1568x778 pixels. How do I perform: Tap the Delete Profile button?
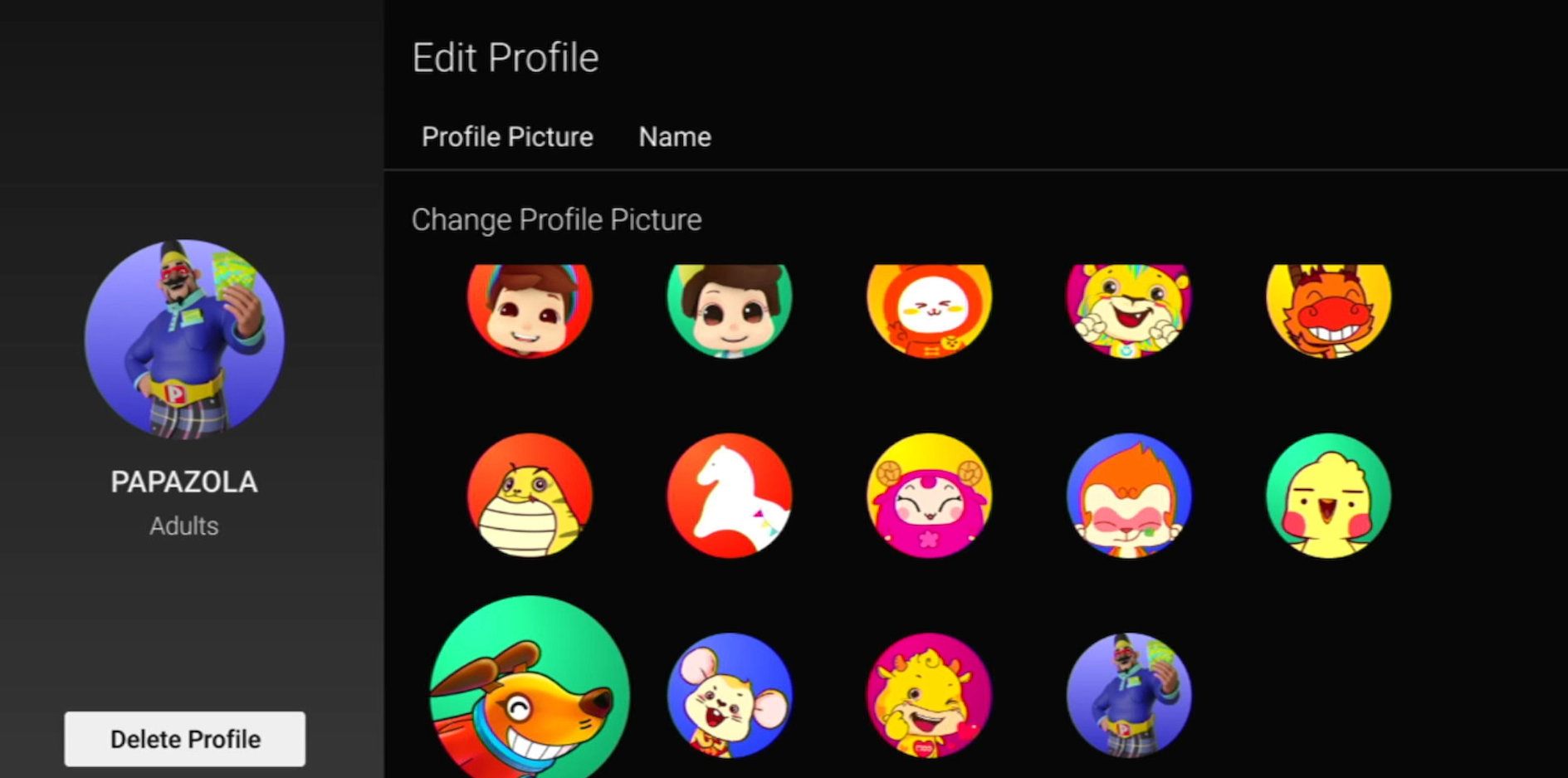coord(185,739)
